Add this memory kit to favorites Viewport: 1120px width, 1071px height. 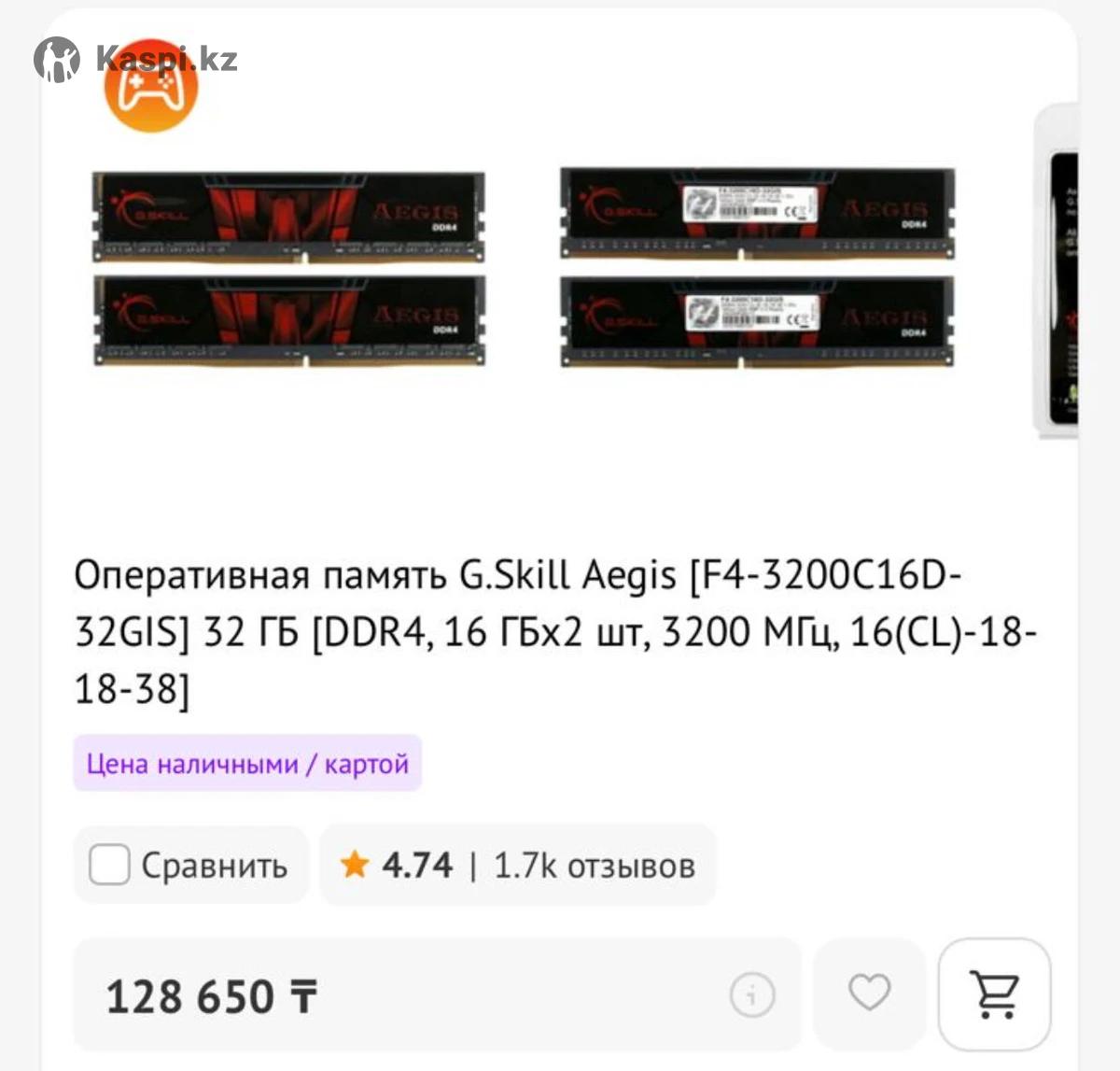click(x=869, y=993)
